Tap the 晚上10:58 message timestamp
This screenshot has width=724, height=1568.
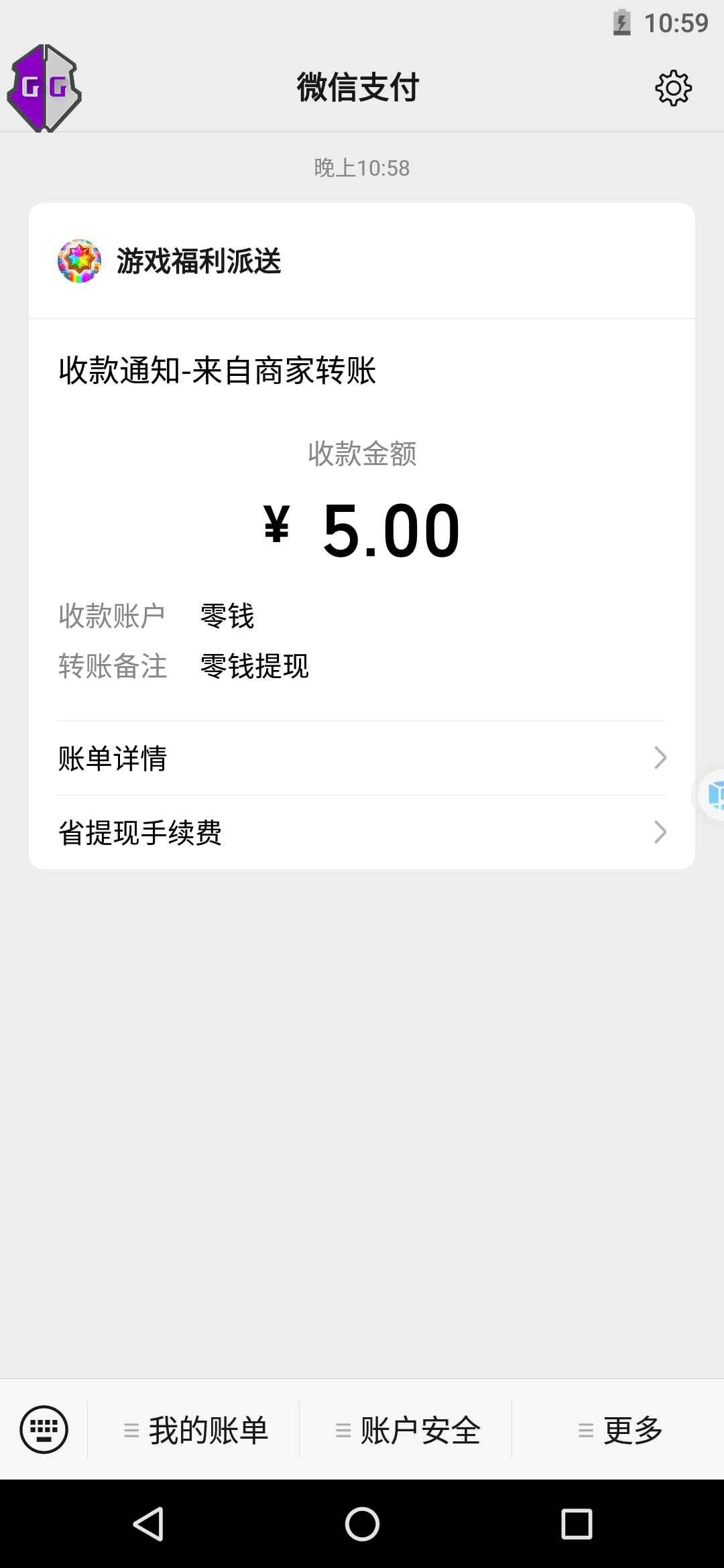pyautogui.click(x=362, y=168)
